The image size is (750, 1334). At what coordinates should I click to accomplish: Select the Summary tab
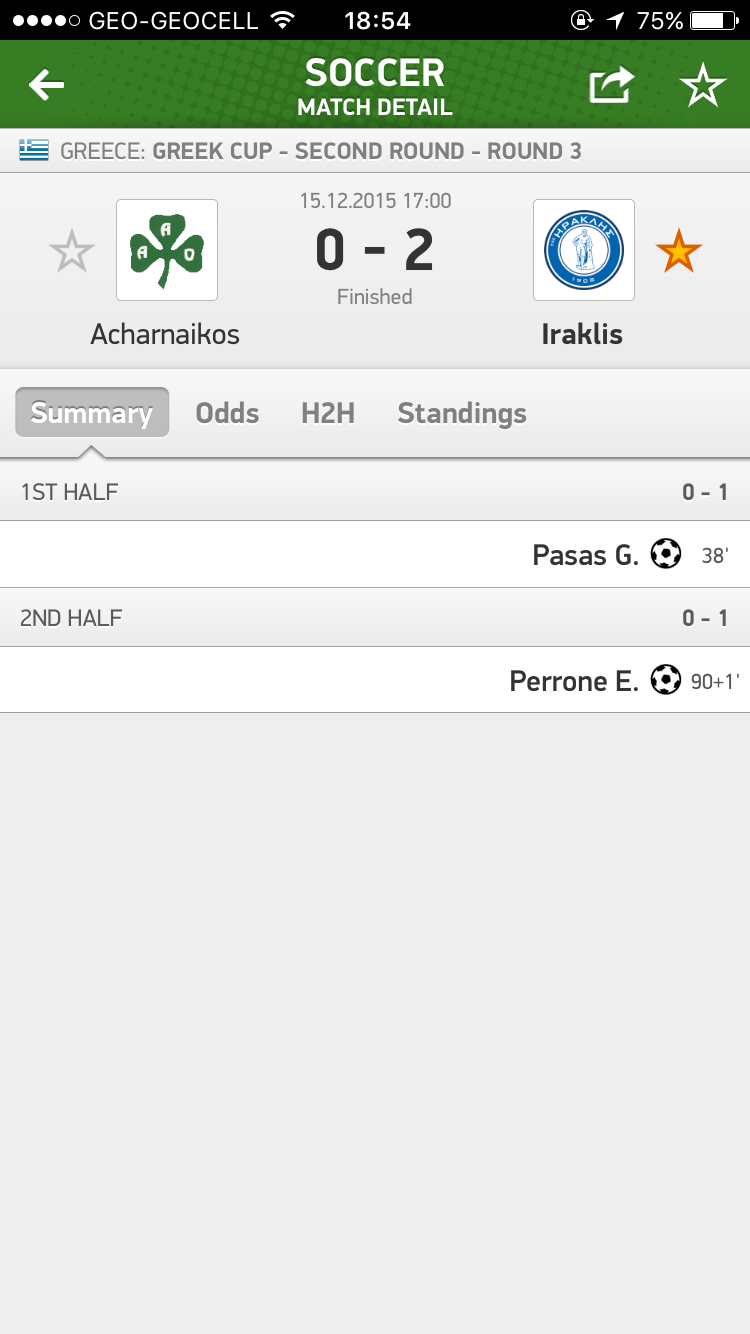point(92,413)
